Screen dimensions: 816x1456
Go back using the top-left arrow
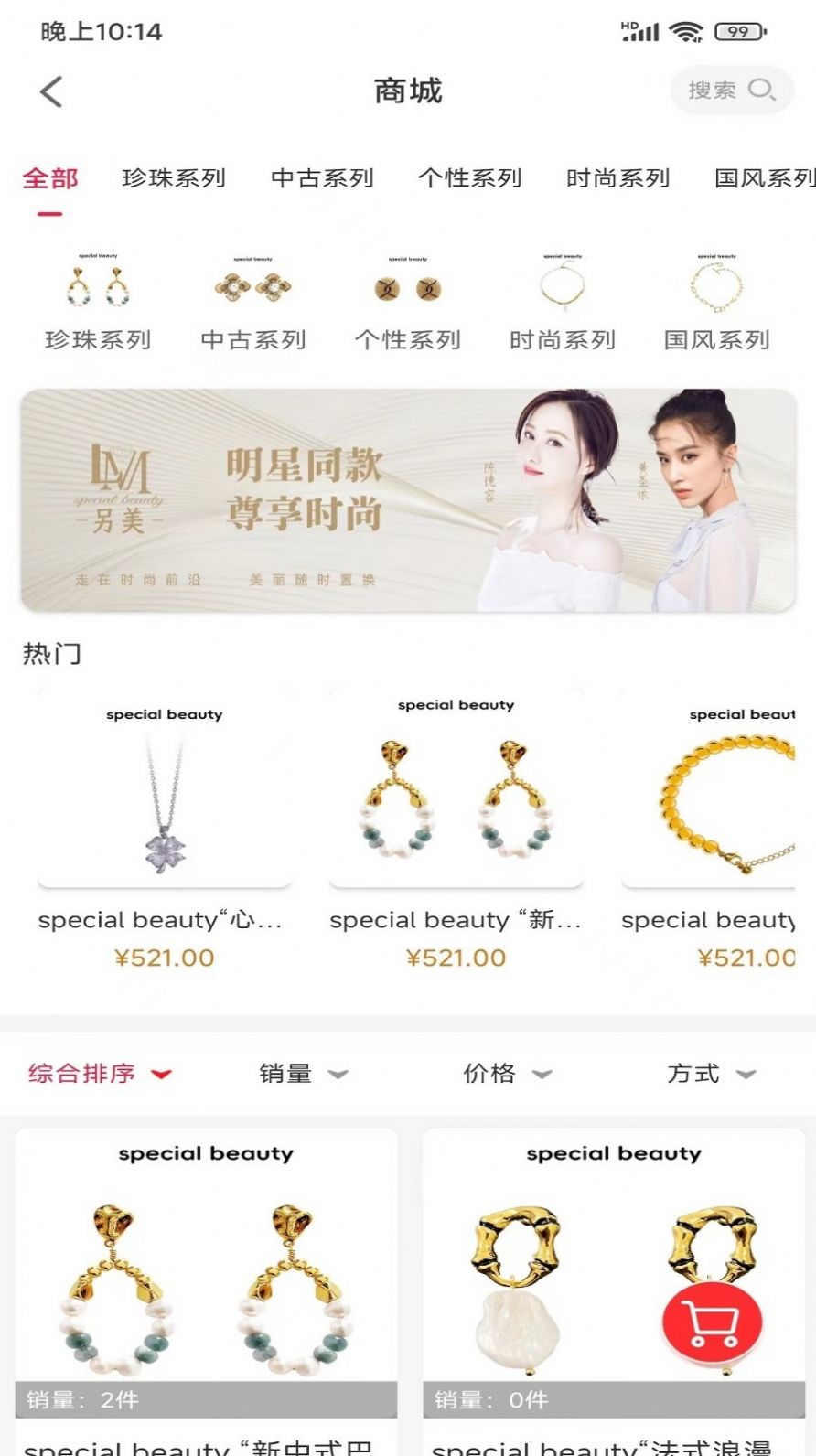click(51, 91)
